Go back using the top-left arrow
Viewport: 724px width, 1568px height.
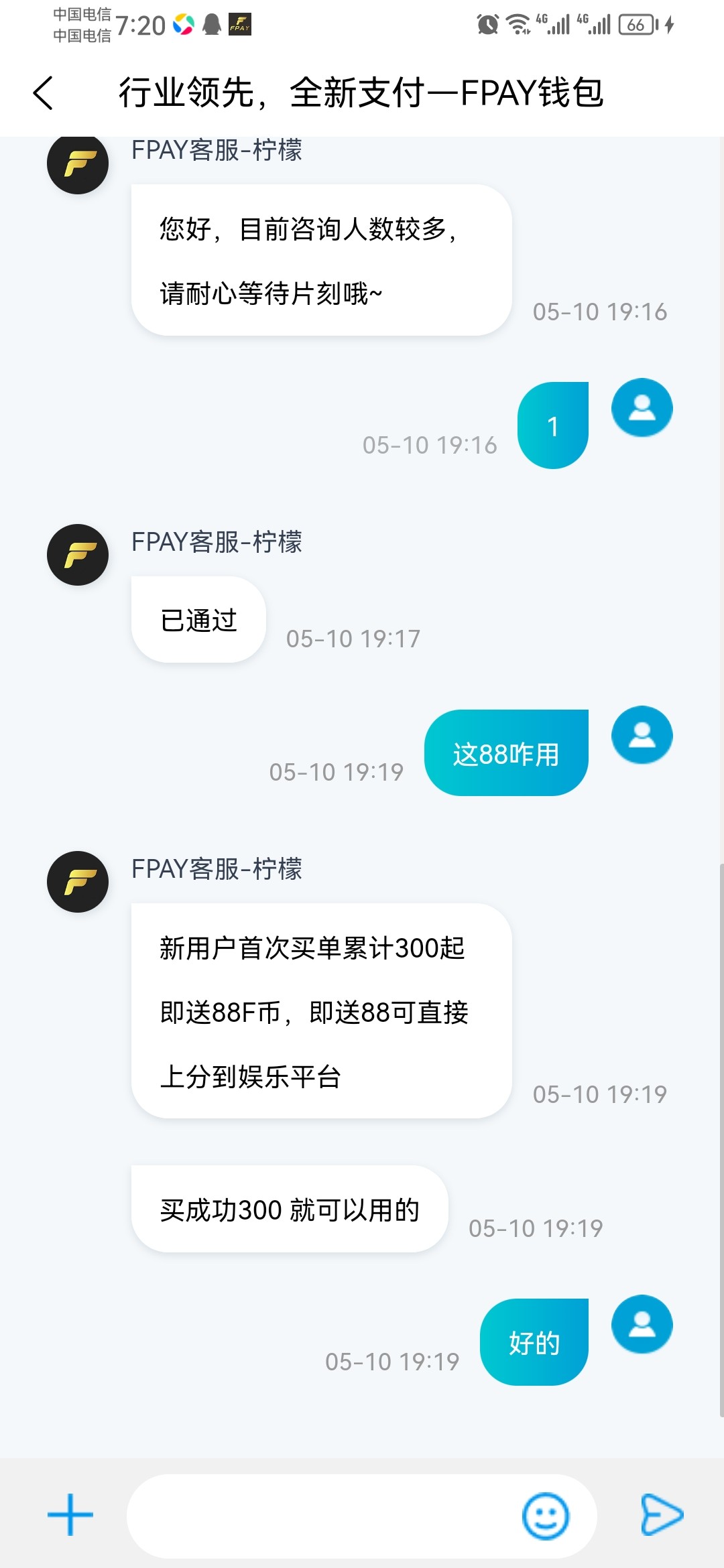click(44, 92)
